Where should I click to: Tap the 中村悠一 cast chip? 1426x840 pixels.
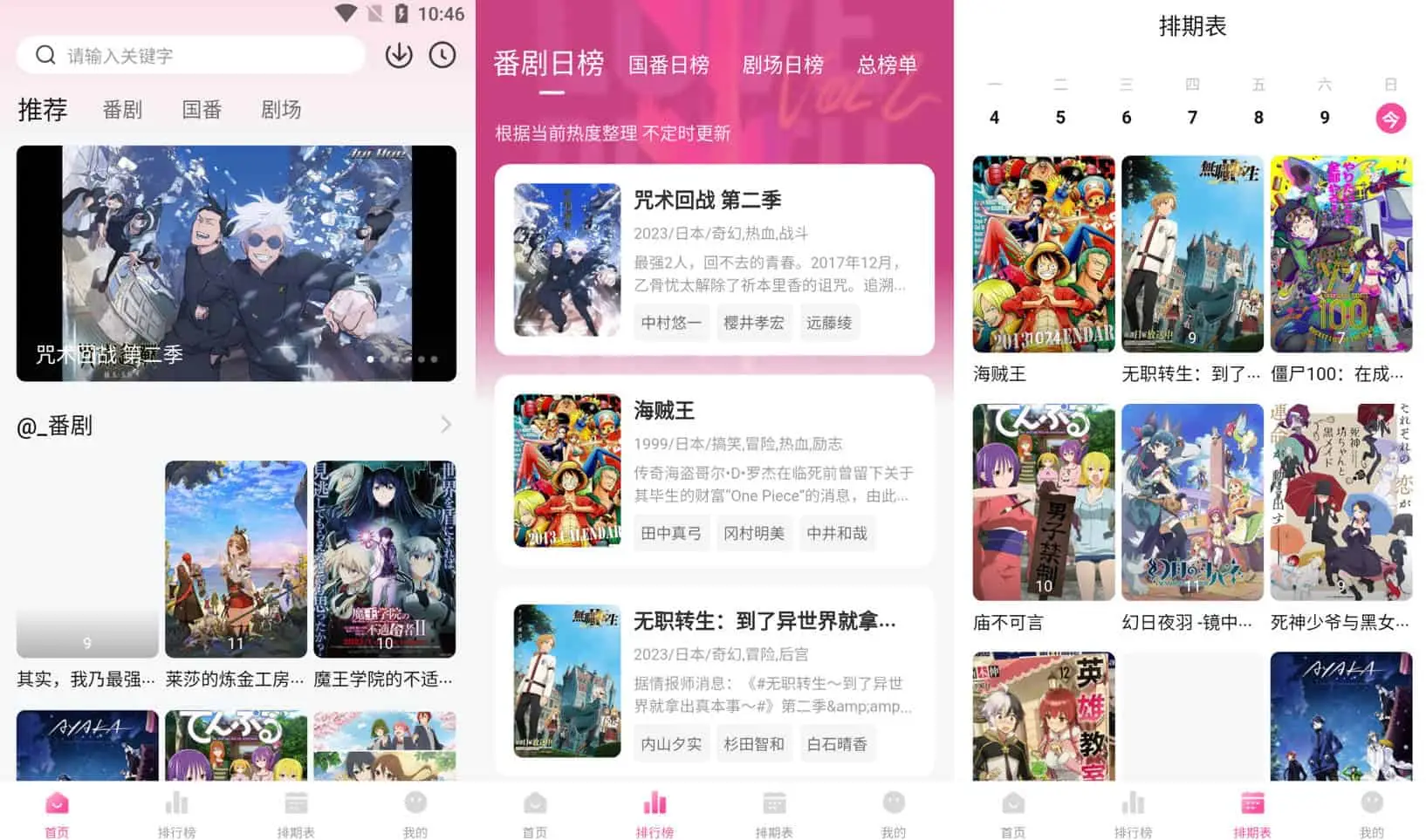point(670,323)
